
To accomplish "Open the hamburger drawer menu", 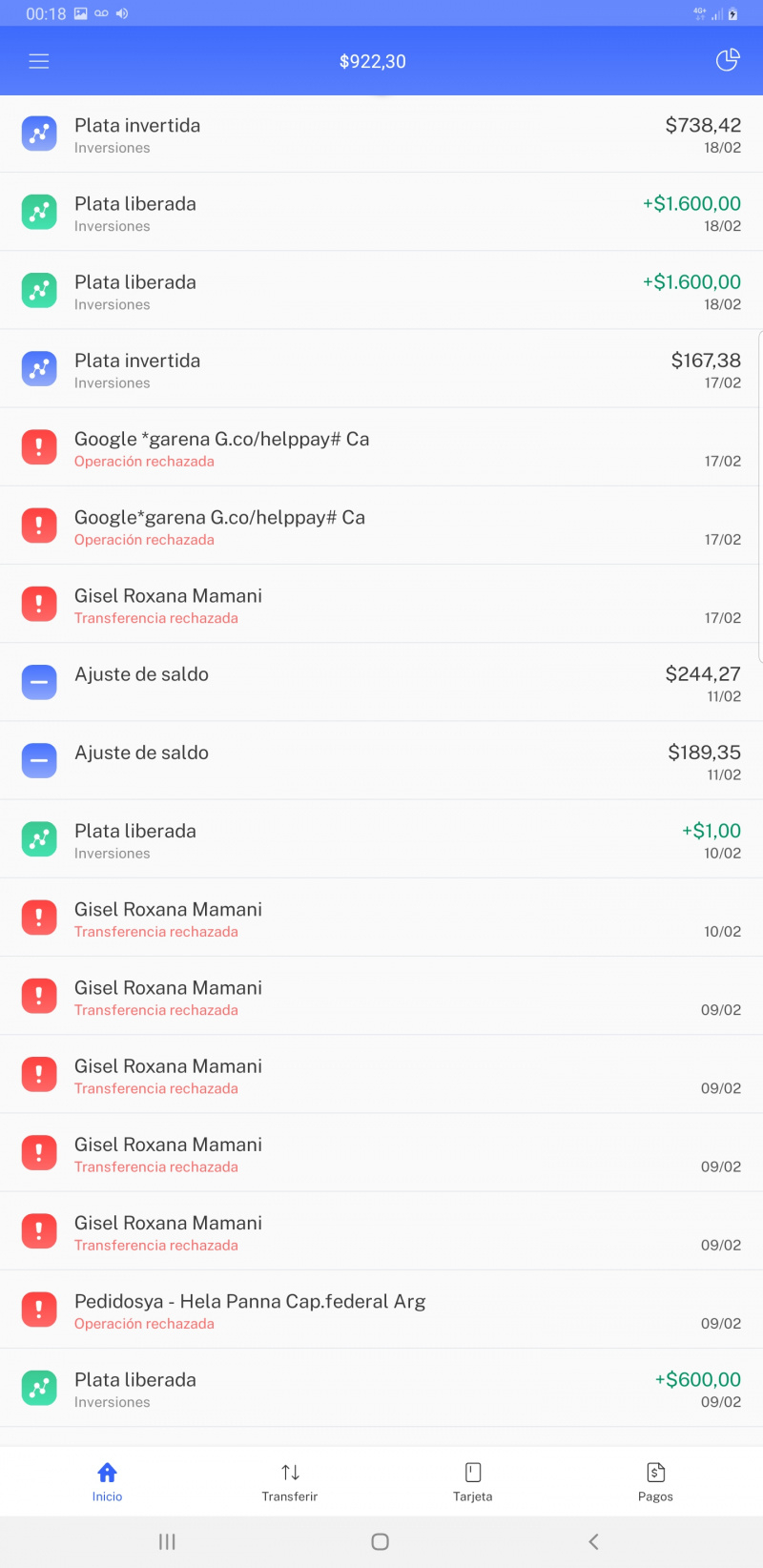I will point(39,61).
